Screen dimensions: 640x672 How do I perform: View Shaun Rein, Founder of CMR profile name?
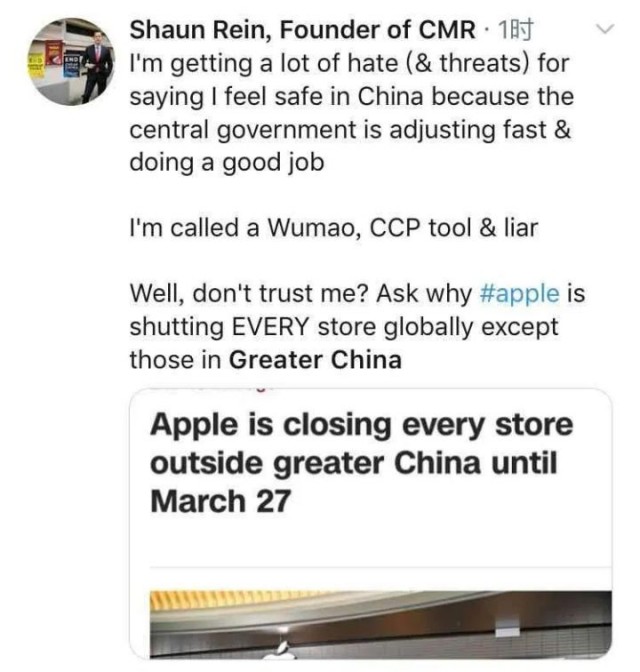point(303,30)
